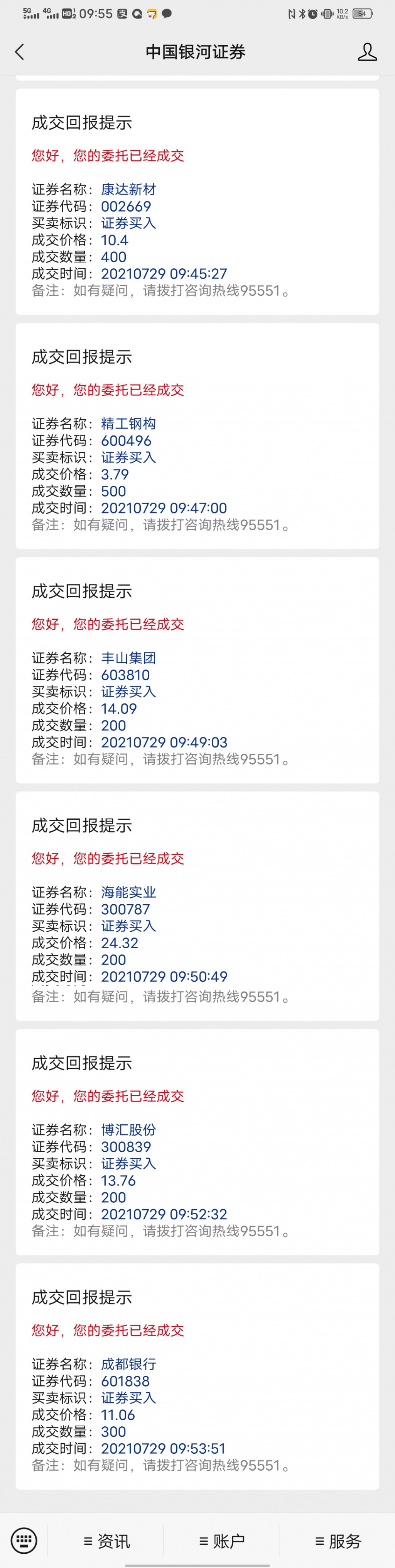
Task: View the 丰山集团 trade notification
Action: pyautogui.click(x=197, y=670)
